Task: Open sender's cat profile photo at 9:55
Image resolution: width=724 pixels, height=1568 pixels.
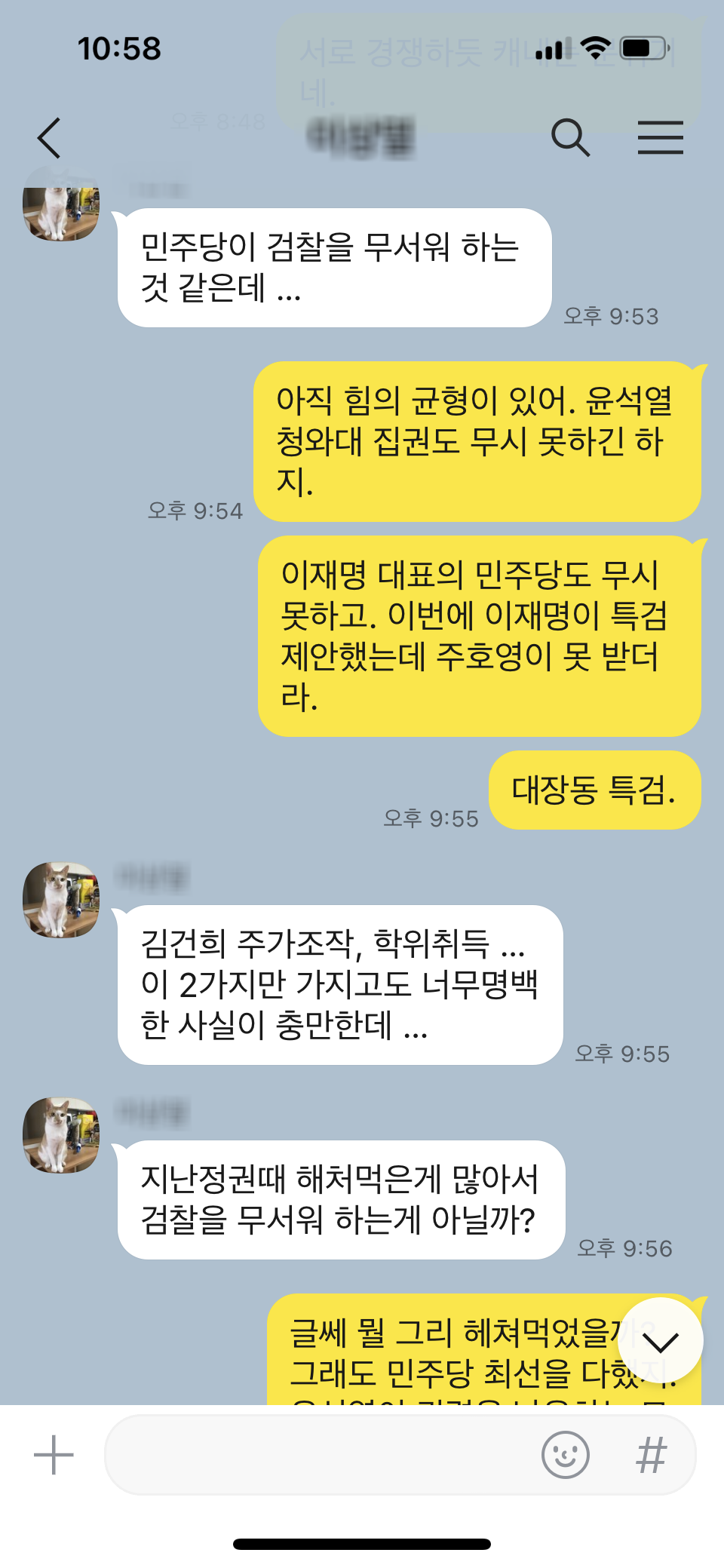Action: point(61,900)
